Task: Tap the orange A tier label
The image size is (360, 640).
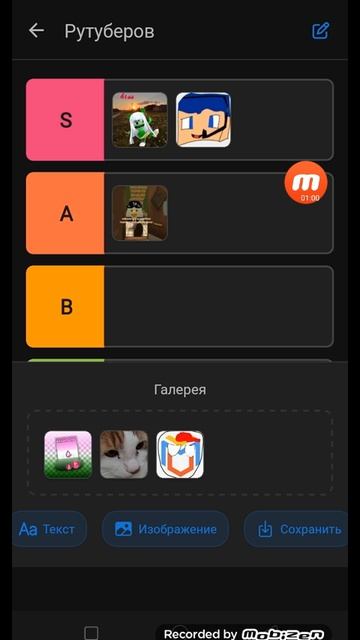Action: click(65, 213)
